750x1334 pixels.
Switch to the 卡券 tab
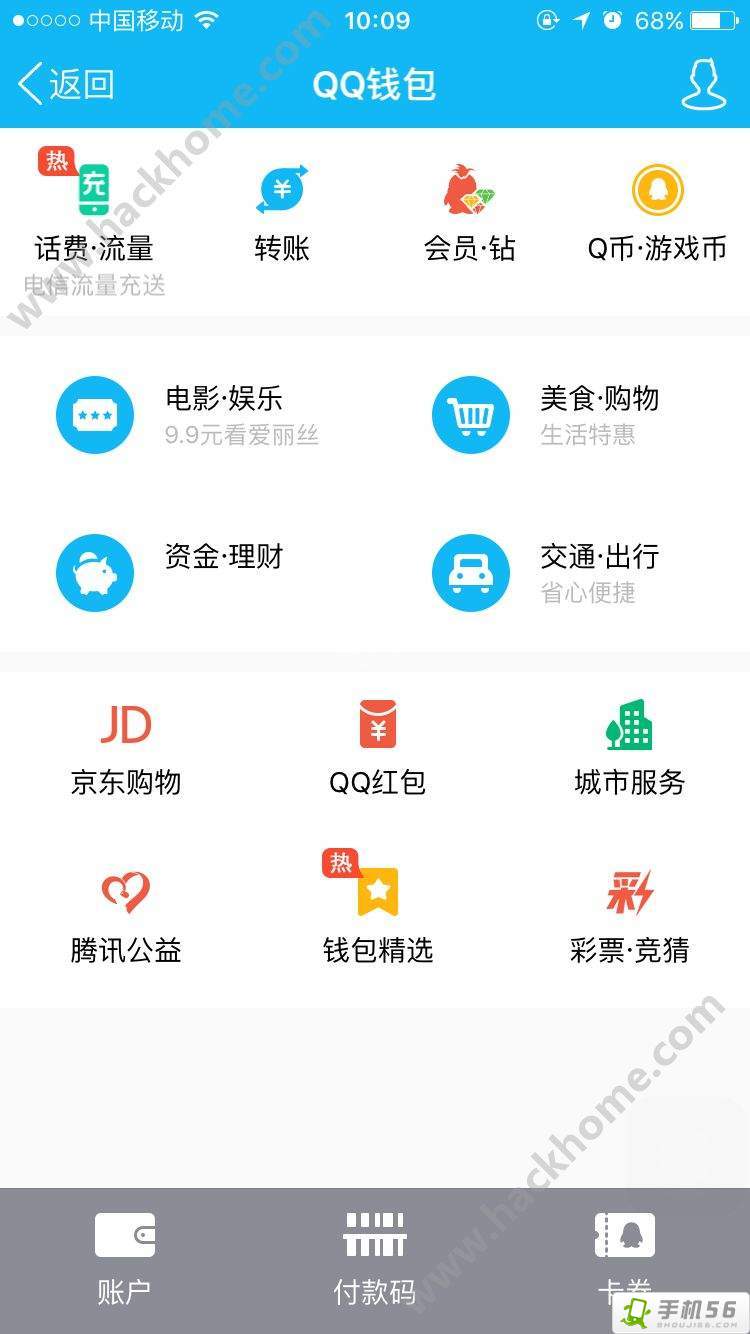pos(624,1258)
